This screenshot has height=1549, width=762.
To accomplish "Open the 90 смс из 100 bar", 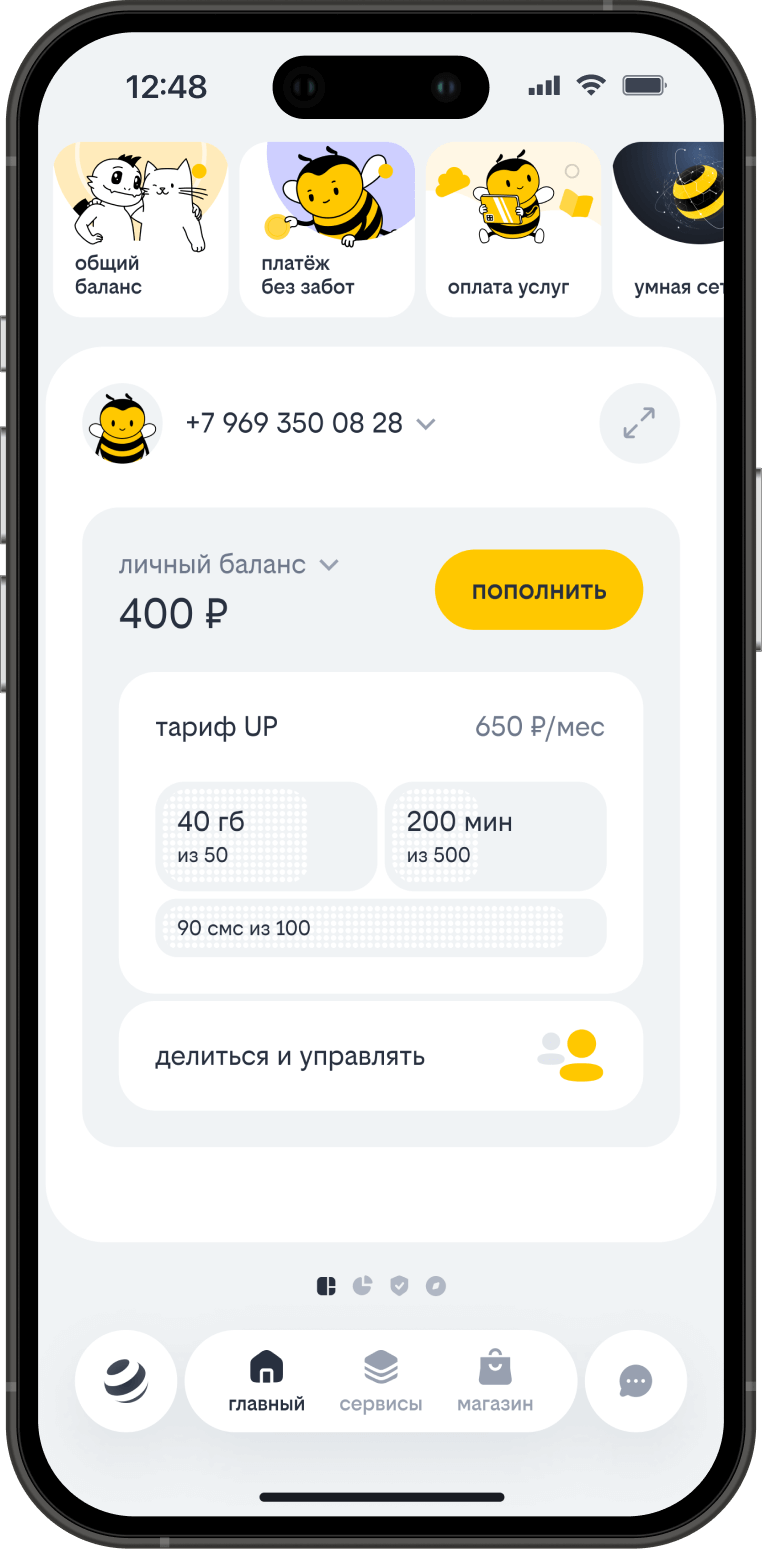I will point(380,928).
